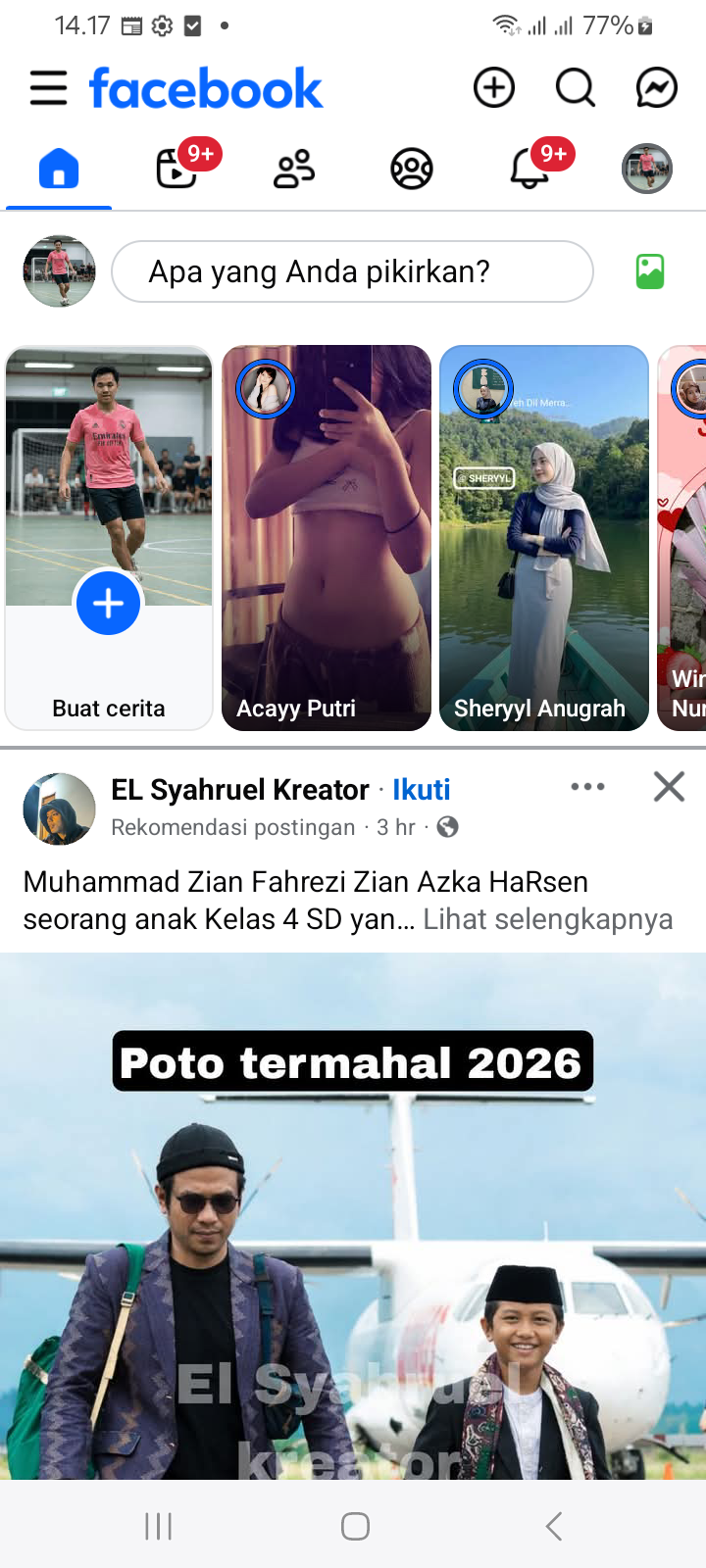The image size is (706, 1568).
Task: Follow EL Syahruel Kreator with Ikuti
Action: tap(422, 790)
